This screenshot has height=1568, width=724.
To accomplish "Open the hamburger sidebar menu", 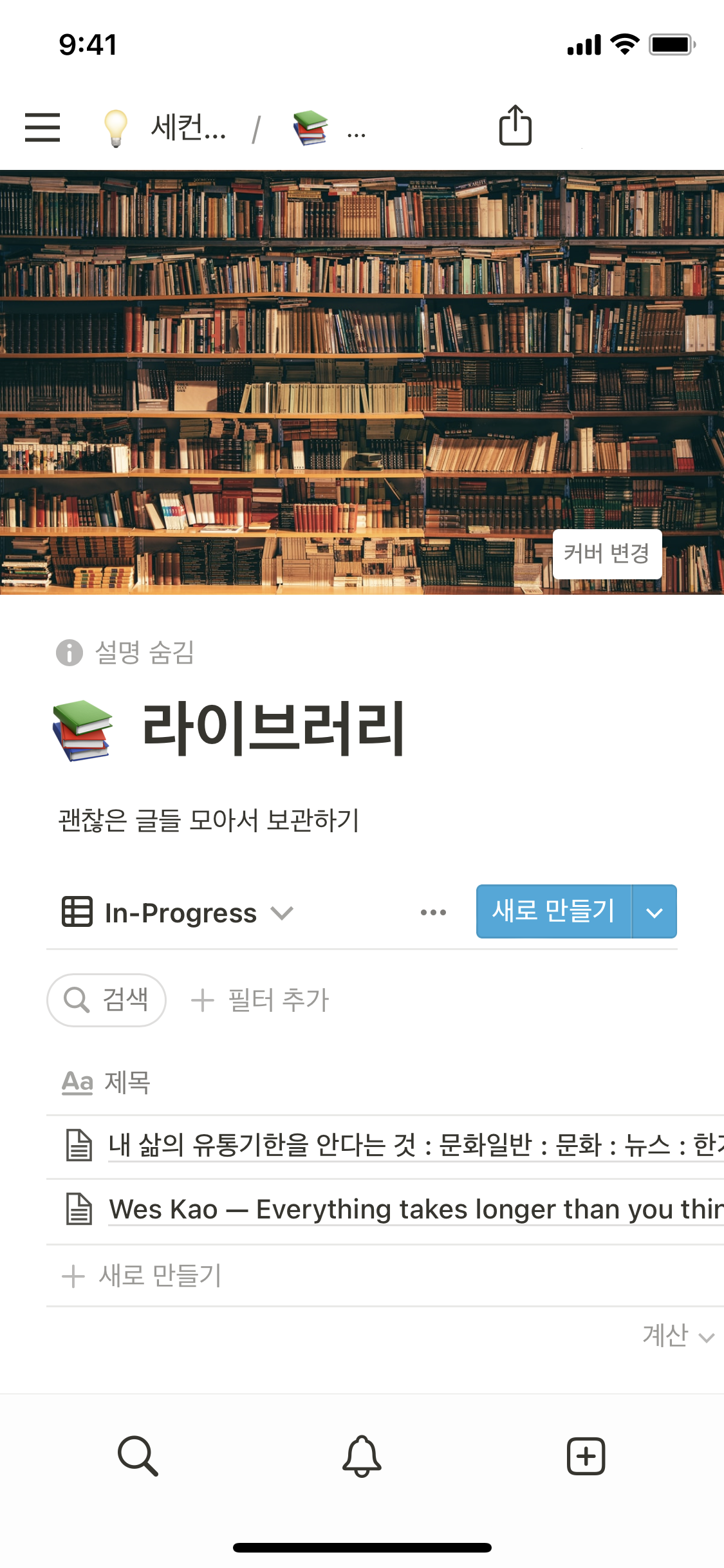I will click(x=42, y=127).
